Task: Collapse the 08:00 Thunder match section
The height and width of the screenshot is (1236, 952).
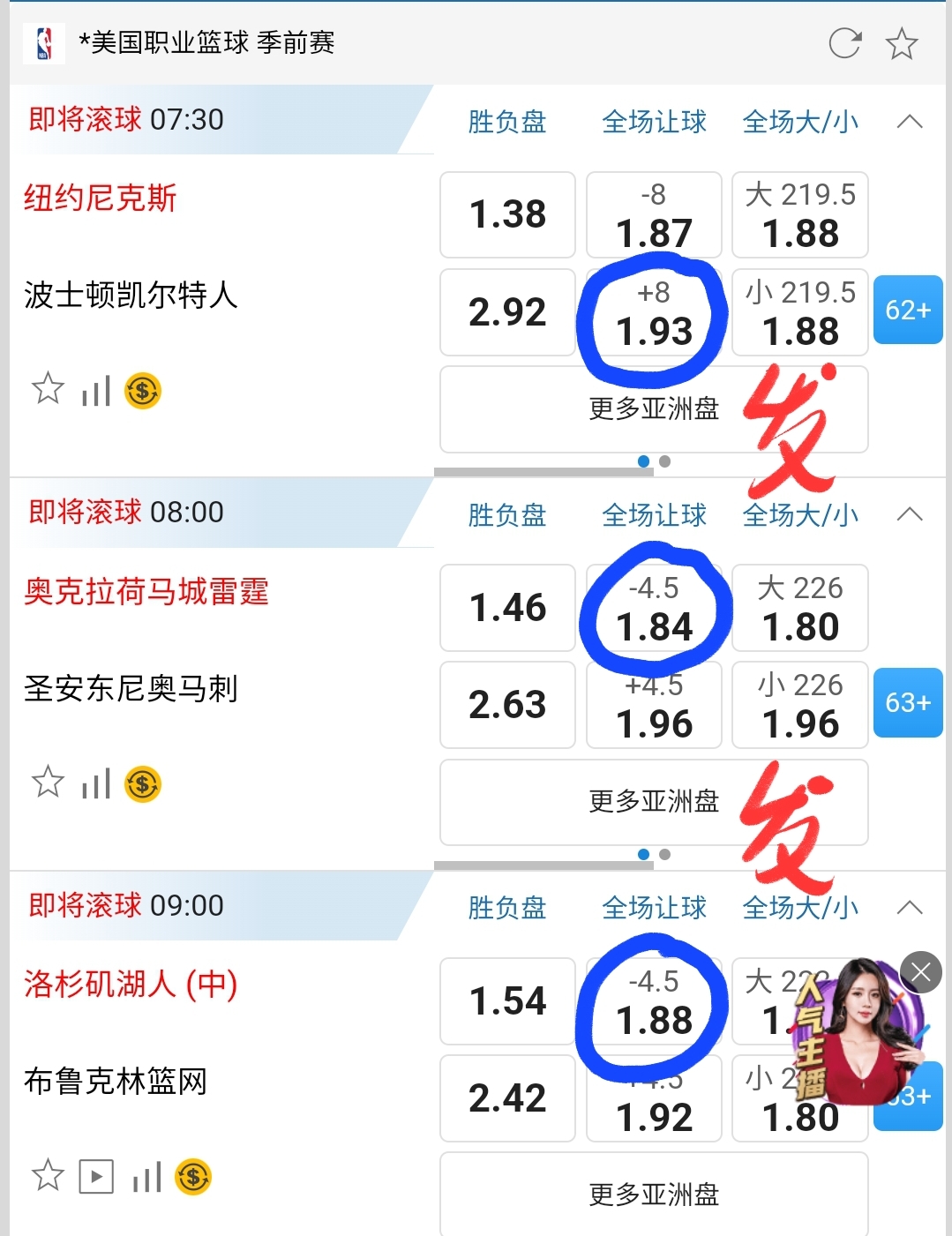Action: [910, 514]
